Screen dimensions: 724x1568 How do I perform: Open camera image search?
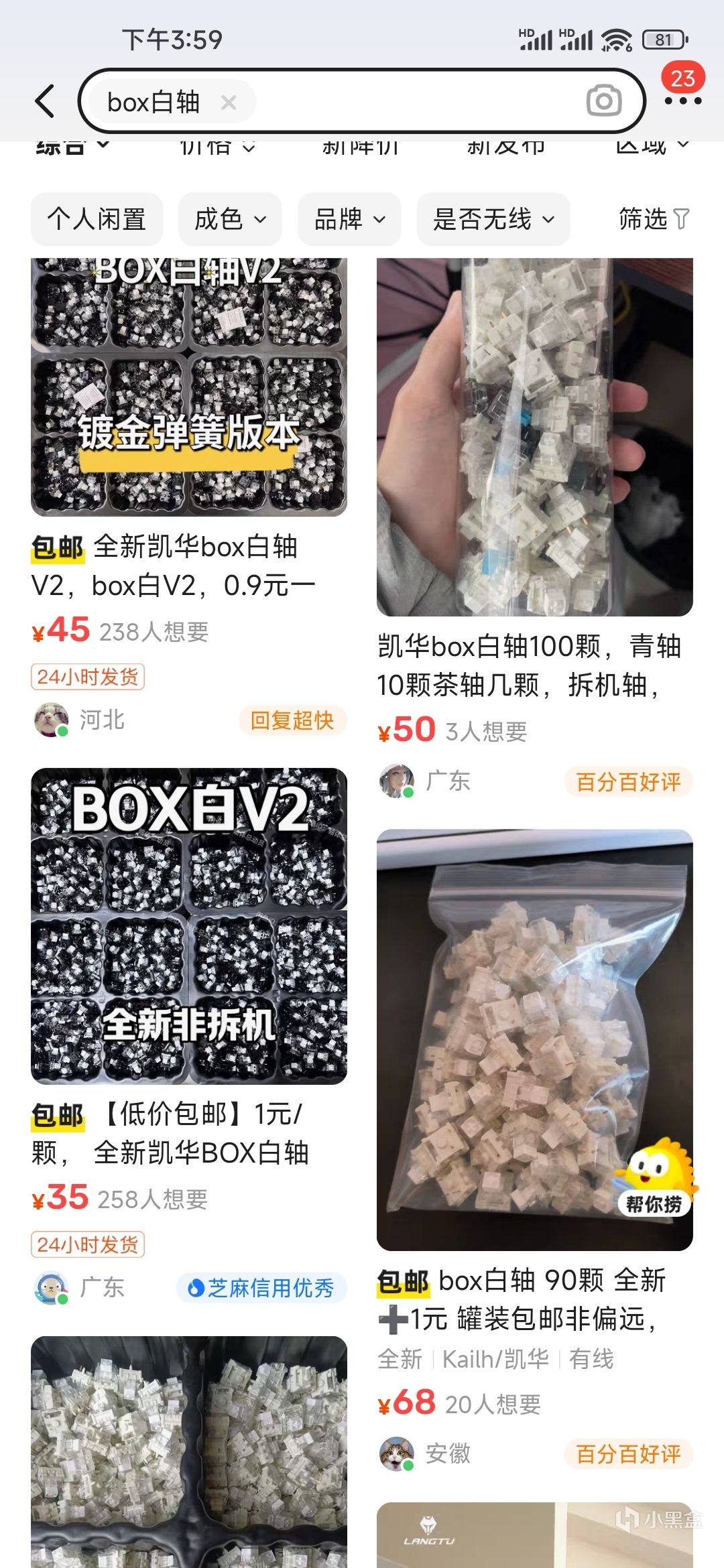[x=603, y=101]
